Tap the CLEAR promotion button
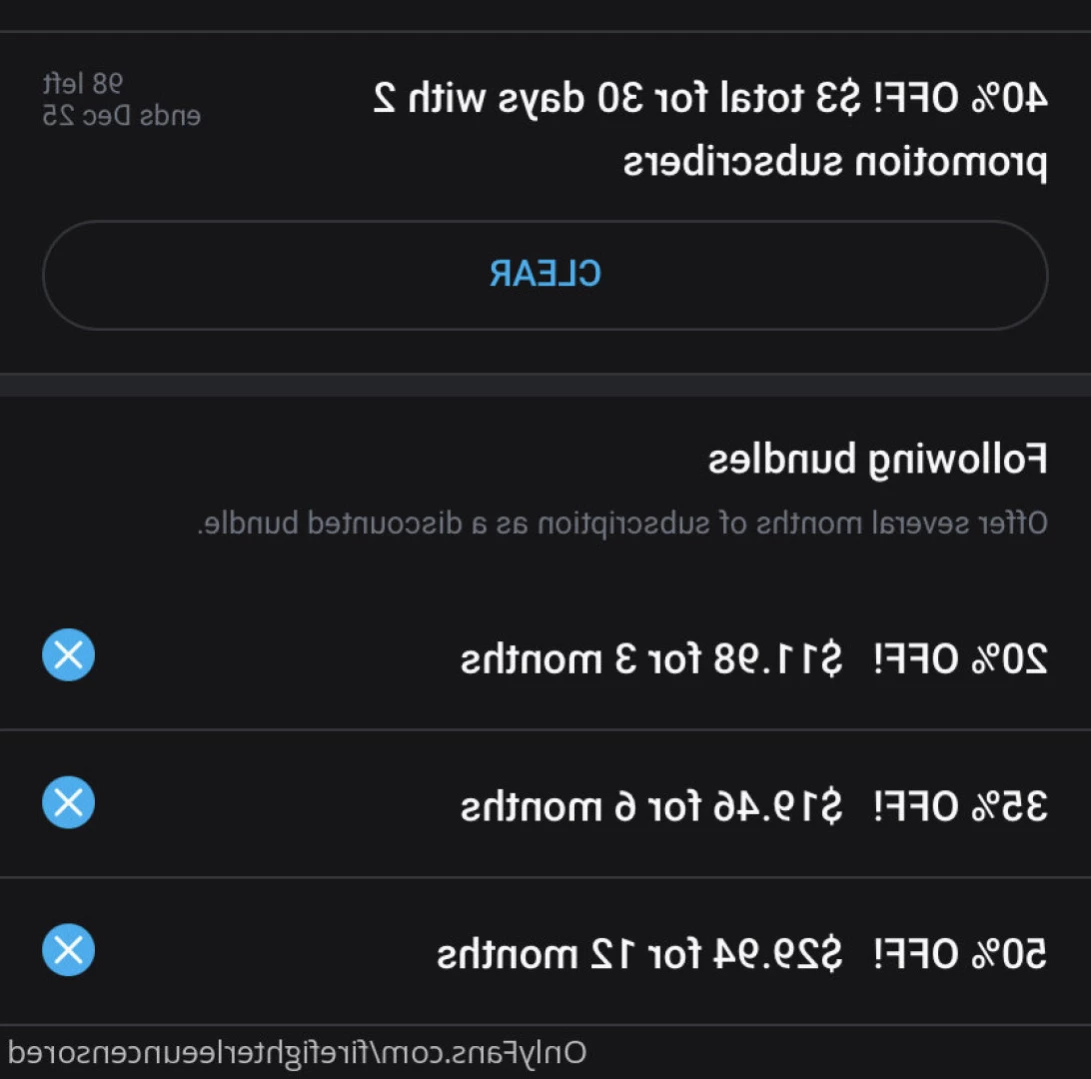This screenshot has width=1091, height=1079. 545,275
